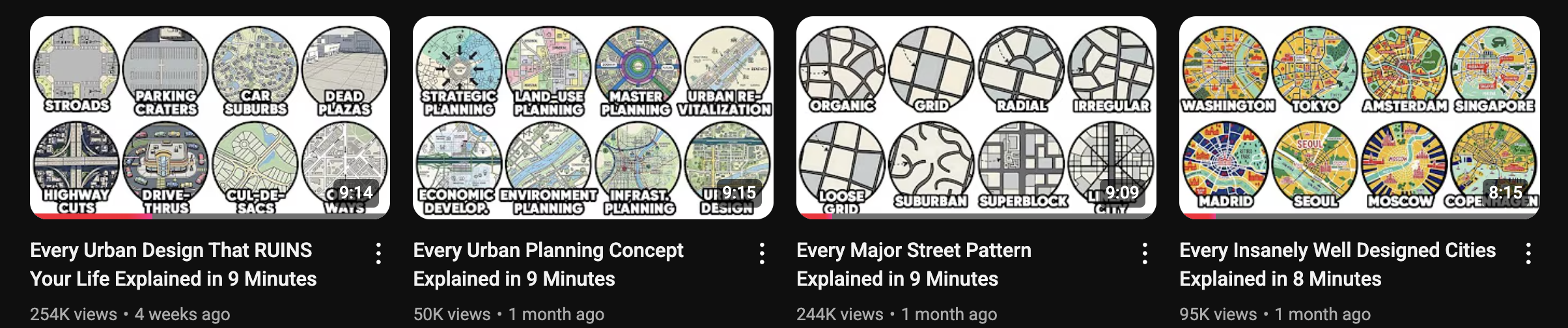Open the options menu for 'Insanely Well Designed Cities'
Image resolution: width=1568 pixels, height=328 pixels.
[1528, 253]
